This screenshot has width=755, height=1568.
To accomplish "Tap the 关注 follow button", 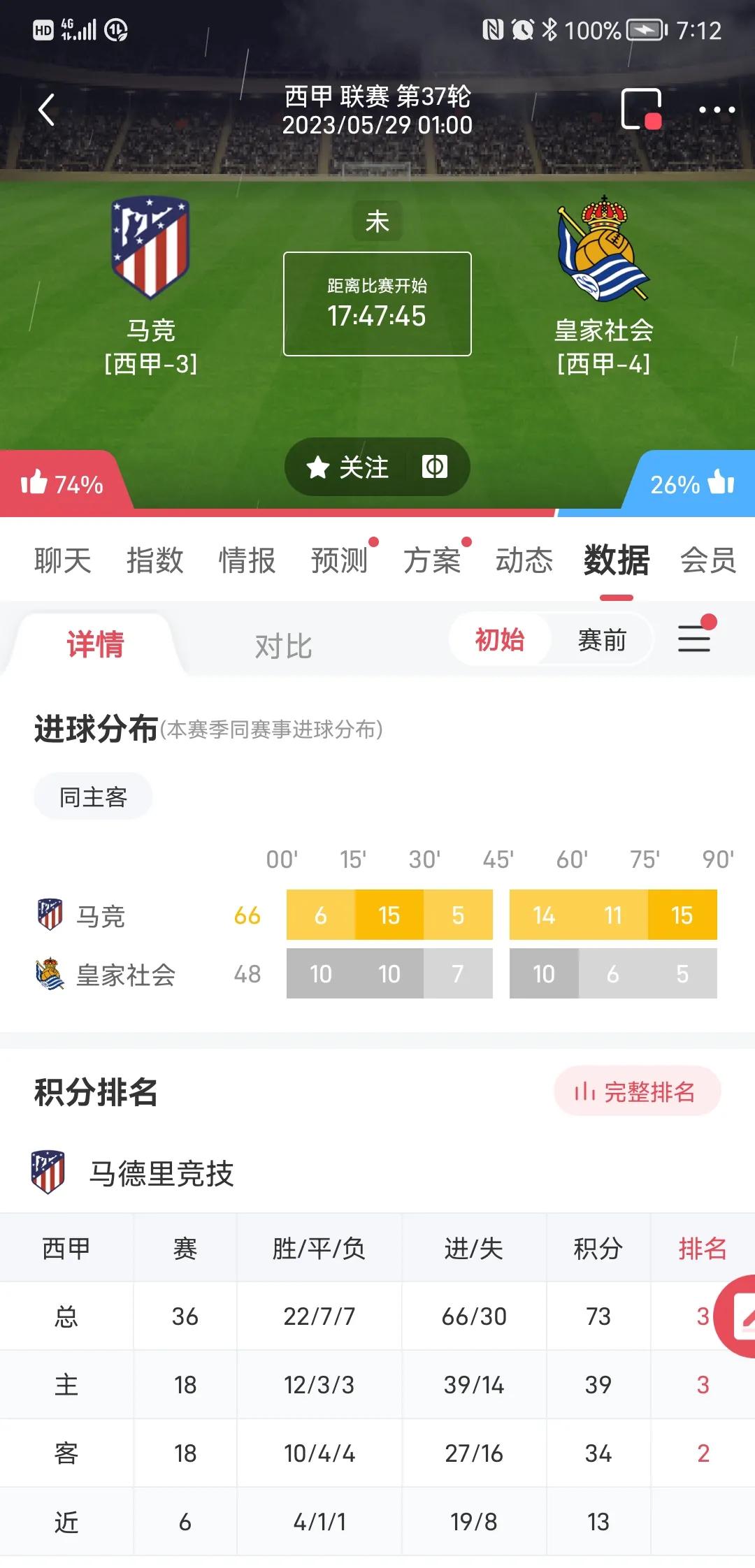I will tap(364, 467).
